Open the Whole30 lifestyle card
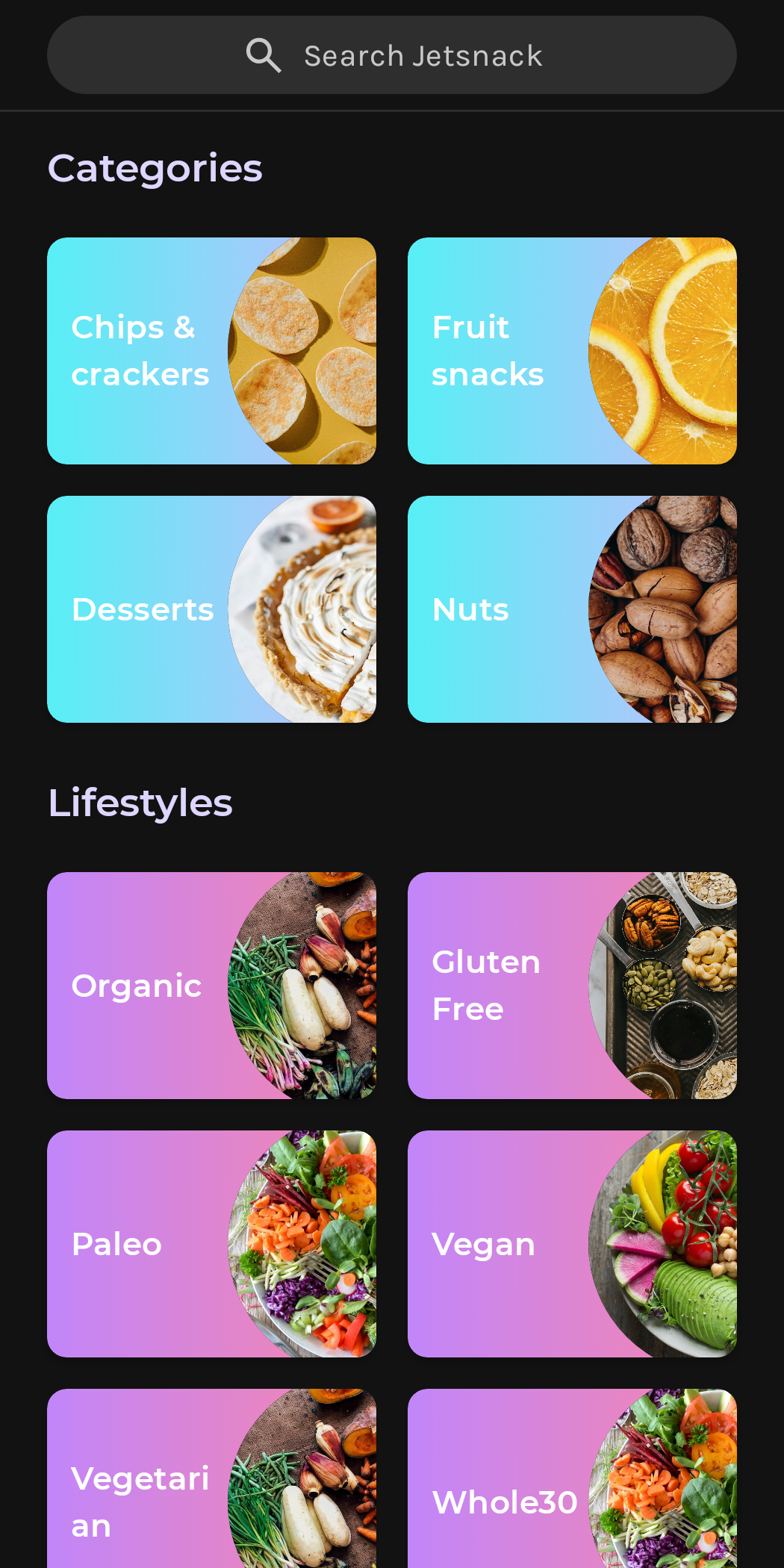784x1568 pixels. click(572, 1478)
